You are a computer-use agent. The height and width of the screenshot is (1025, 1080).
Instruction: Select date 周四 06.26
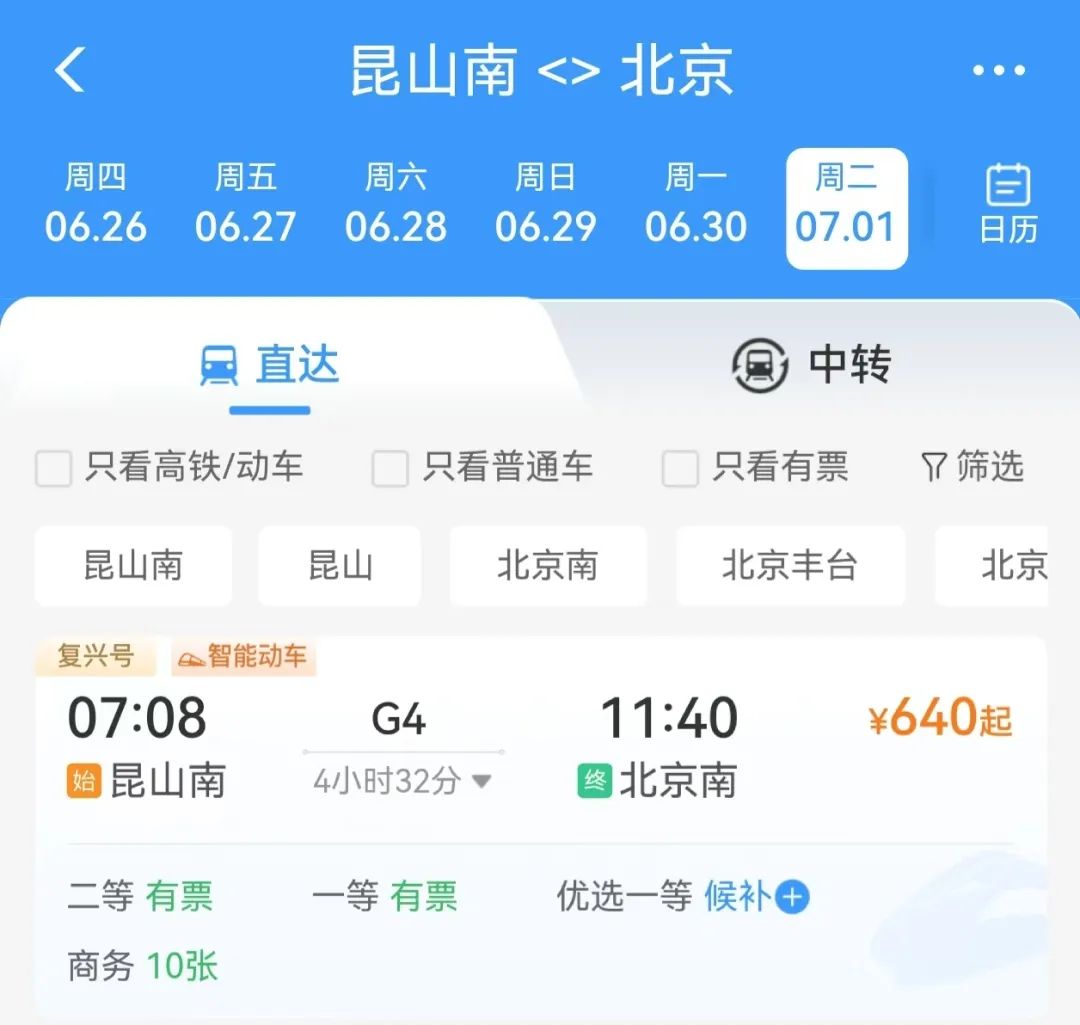(96, 206)
